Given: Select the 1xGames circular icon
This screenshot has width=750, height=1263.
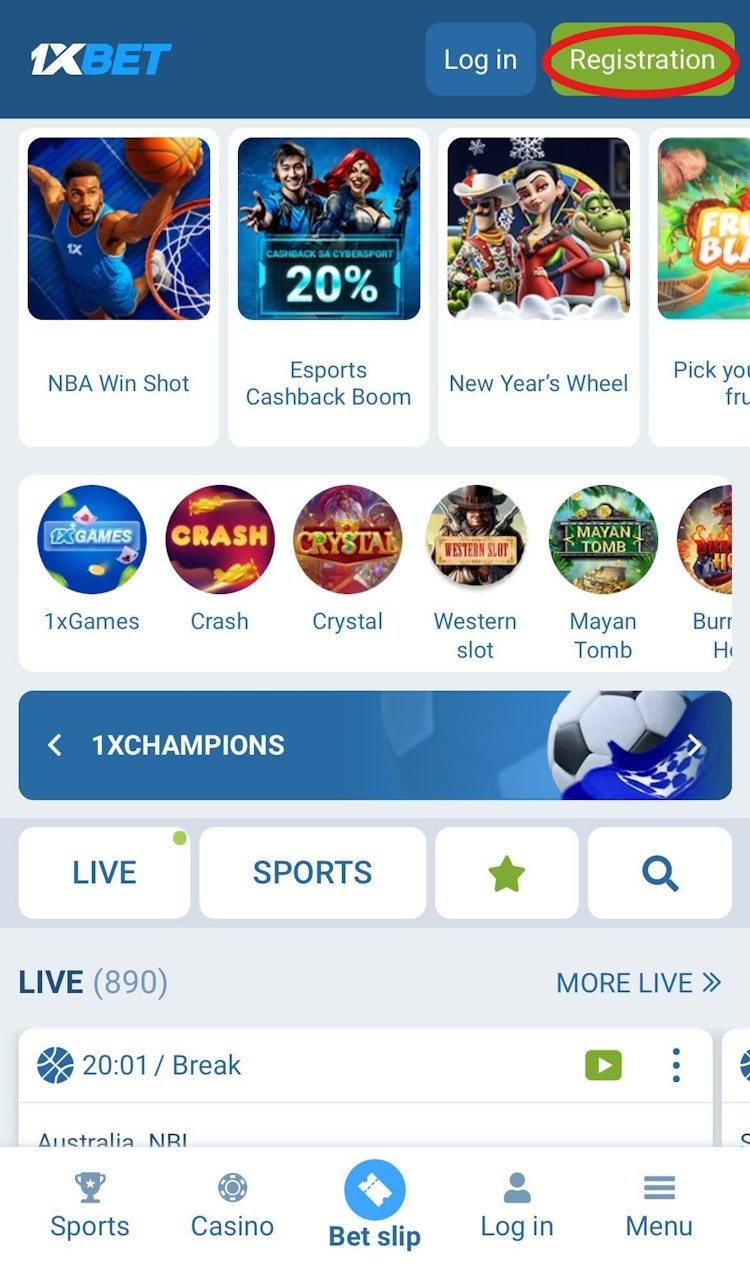Looking at the screenshot, I should click(91, 539).
